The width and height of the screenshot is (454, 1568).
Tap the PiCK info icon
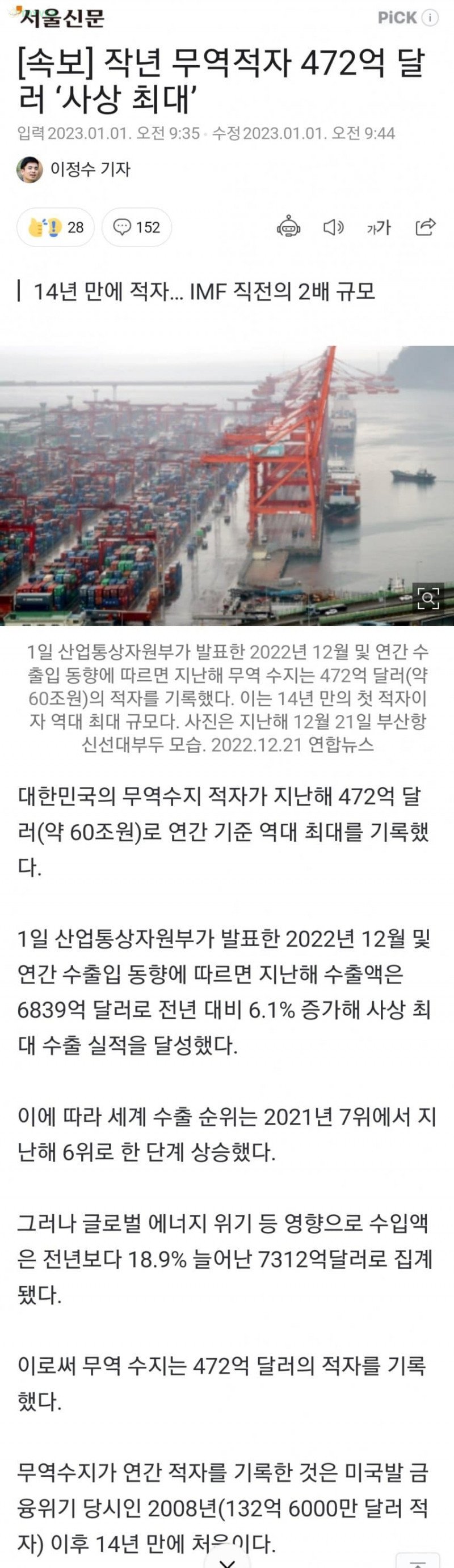coord(430,18)
